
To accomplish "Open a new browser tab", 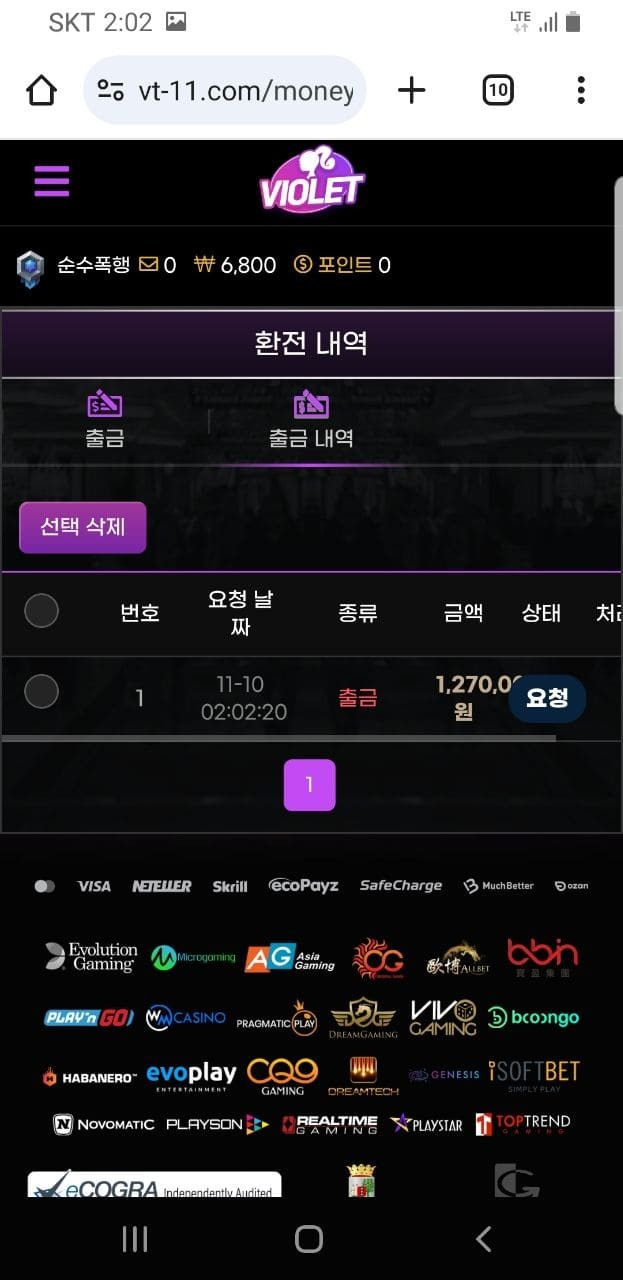I will 411,91.
